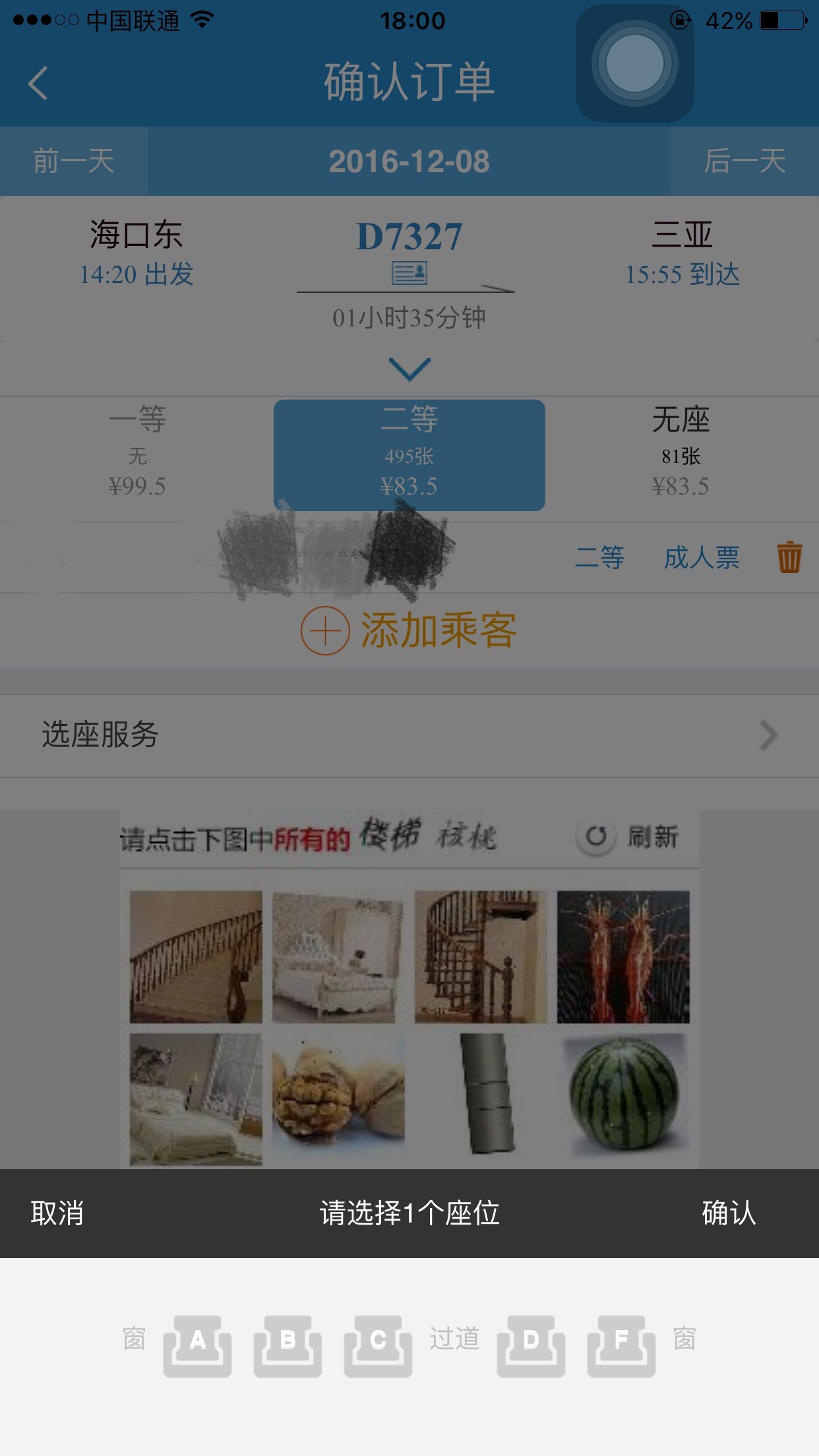This screenshot has height=1456, width=819.
Task: Select the 无座 fare option
Action: pos(682,455)
